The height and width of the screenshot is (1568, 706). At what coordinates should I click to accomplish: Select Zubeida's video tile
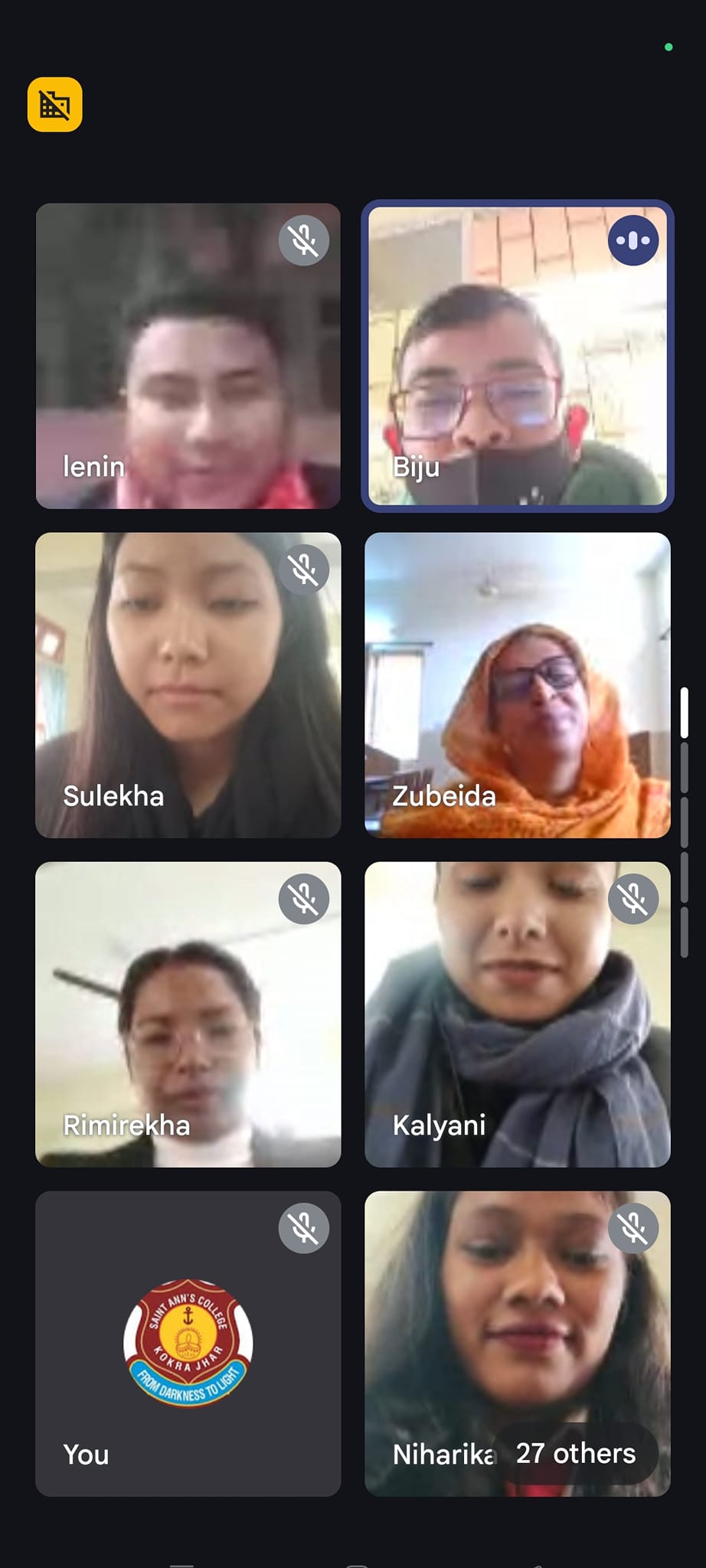click(517, 685)
